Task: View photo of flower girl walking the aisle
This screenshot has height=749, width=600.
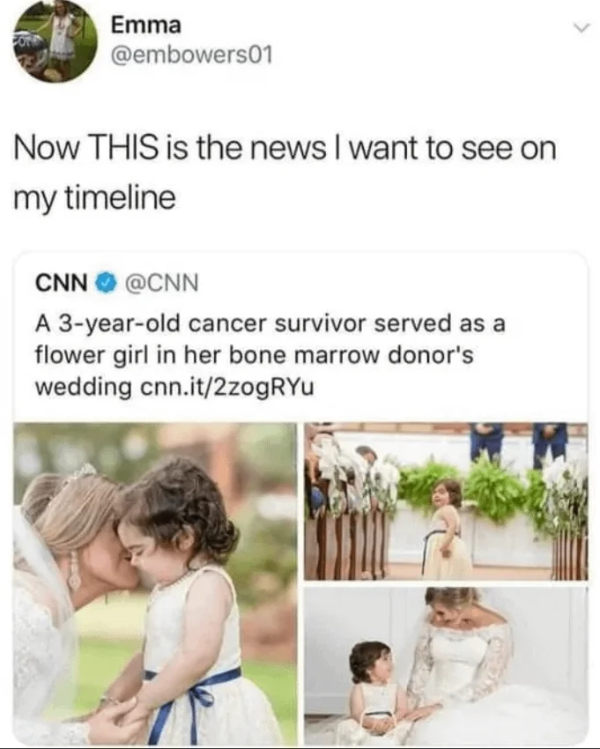Action: pyautogui.click(x=446, y=500)
